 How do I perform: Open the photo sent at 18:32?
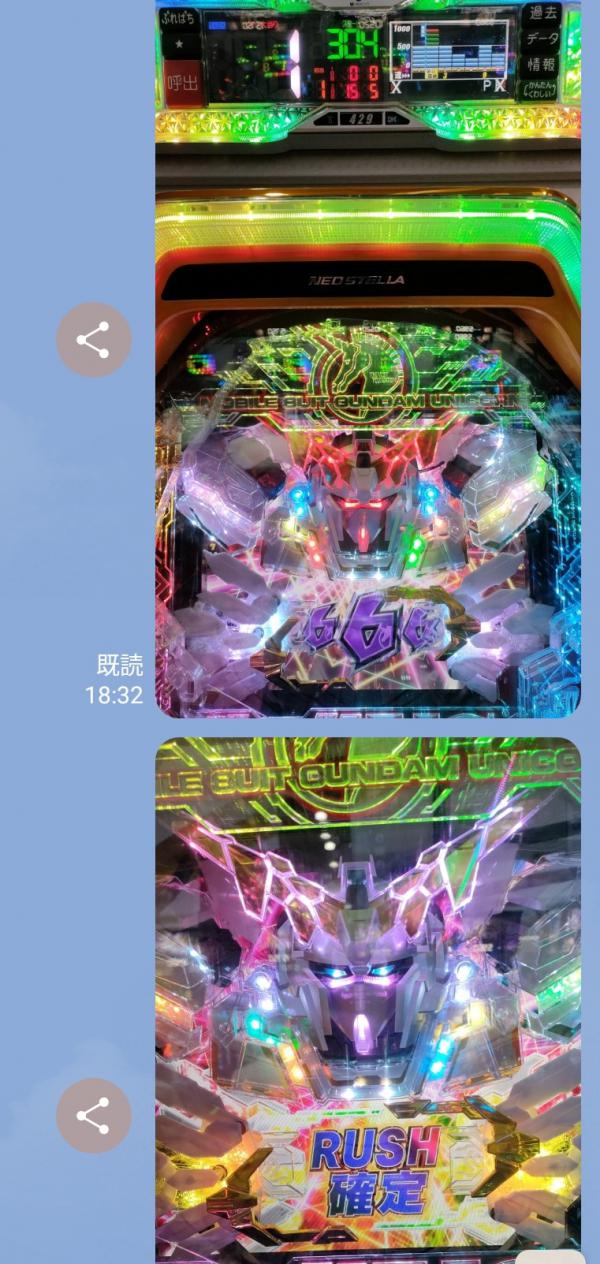click(368, 360)
